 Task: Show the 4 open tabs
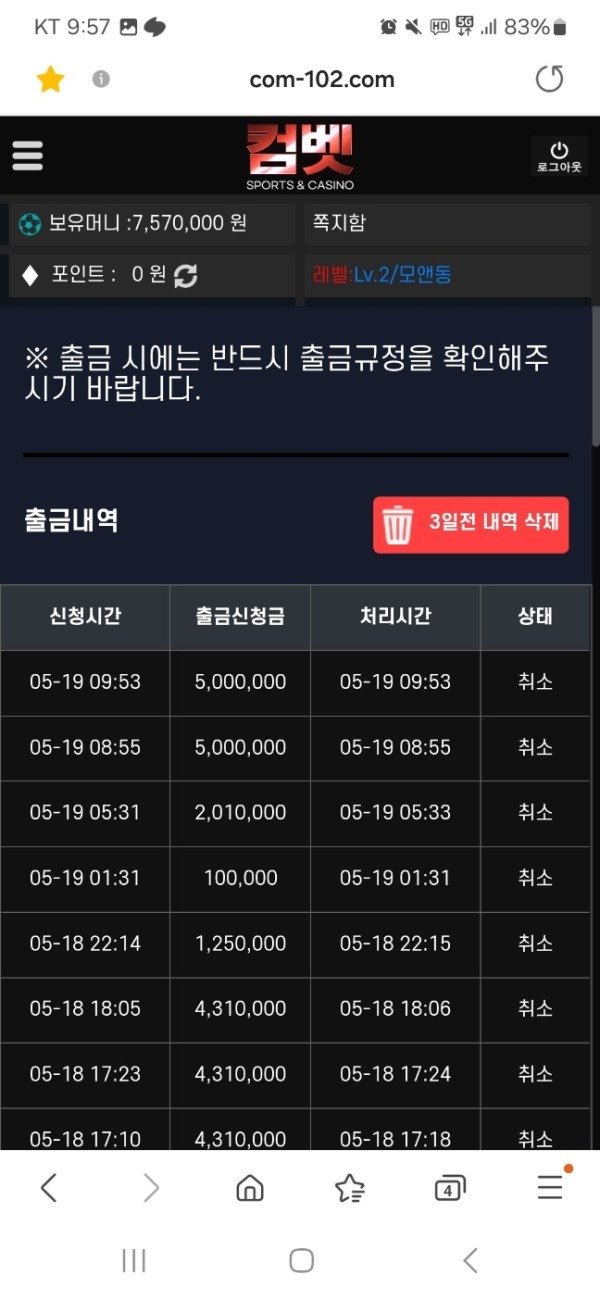450,1188
